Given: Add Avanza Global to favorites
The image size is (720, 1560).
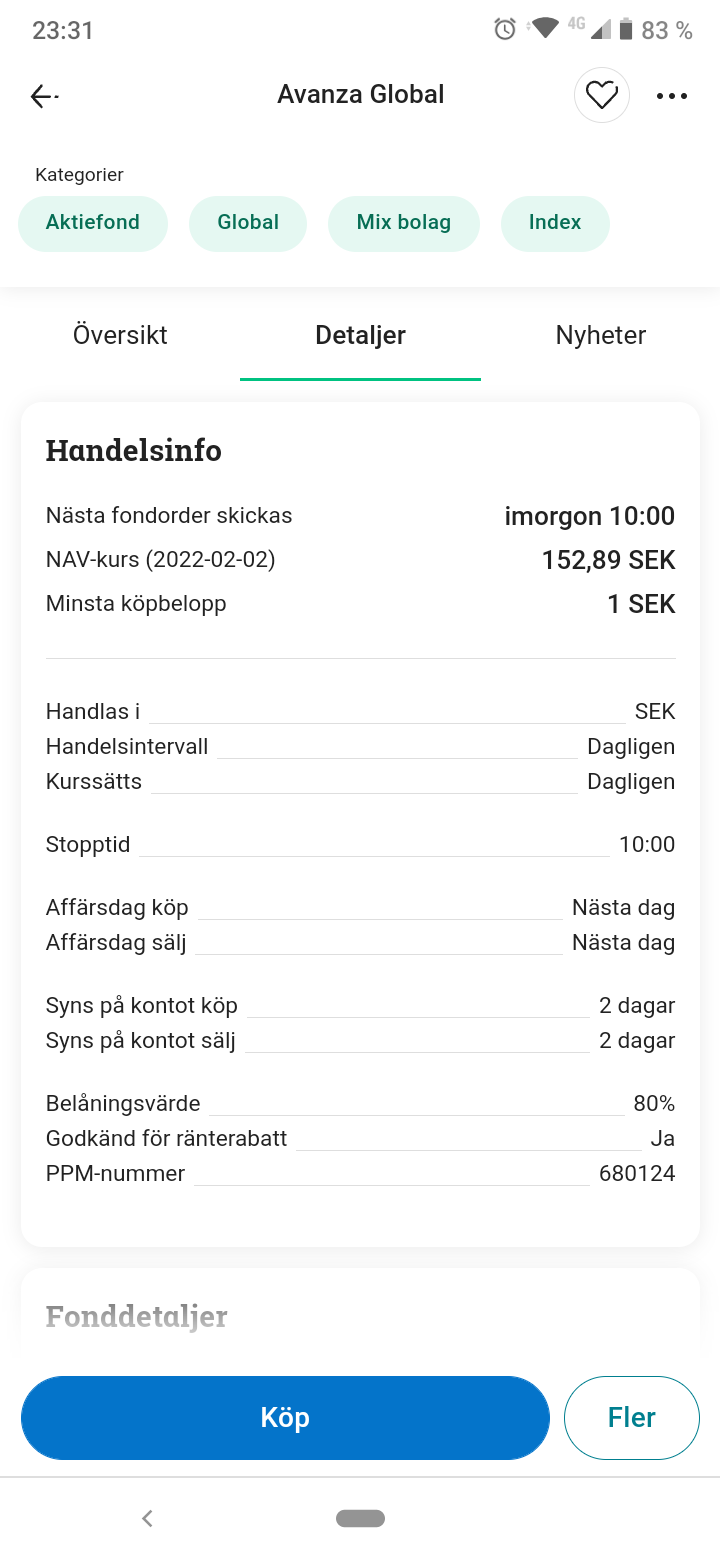Looking at the screenshot, I should click(x=601, y=96).
